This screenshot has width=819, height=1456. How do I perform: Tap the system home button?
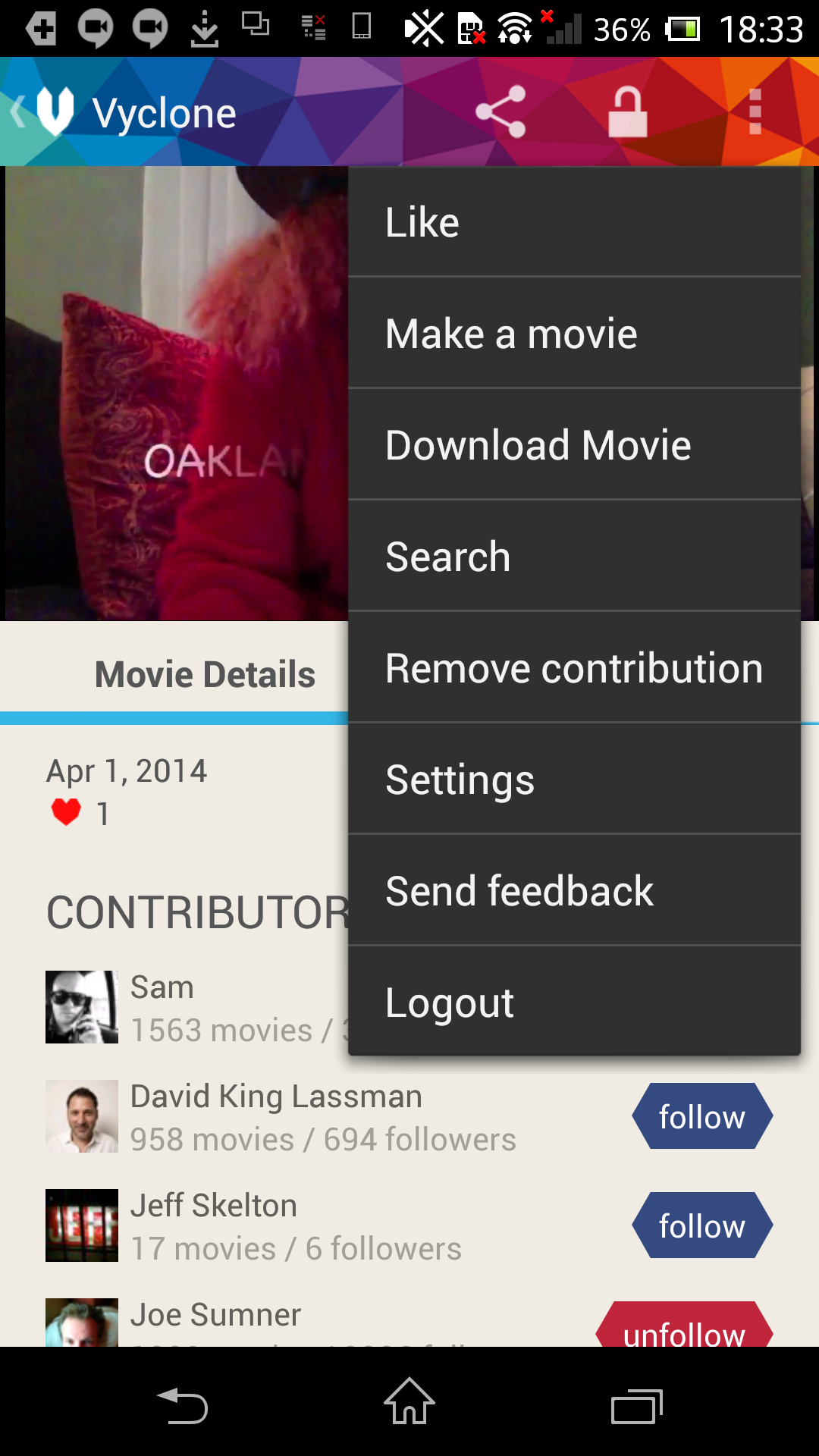pos(409,1401)
